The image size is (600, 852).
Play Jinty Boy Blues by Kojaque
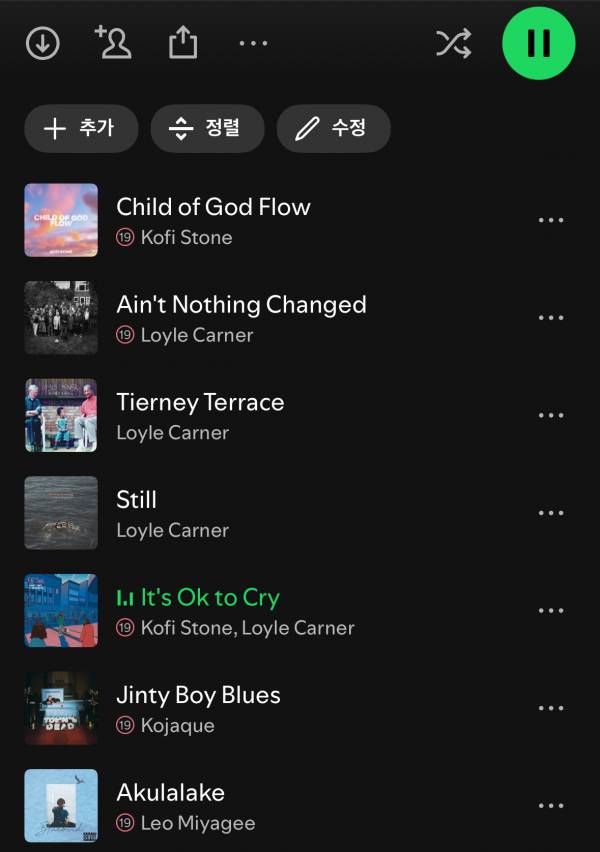[198, 695]
